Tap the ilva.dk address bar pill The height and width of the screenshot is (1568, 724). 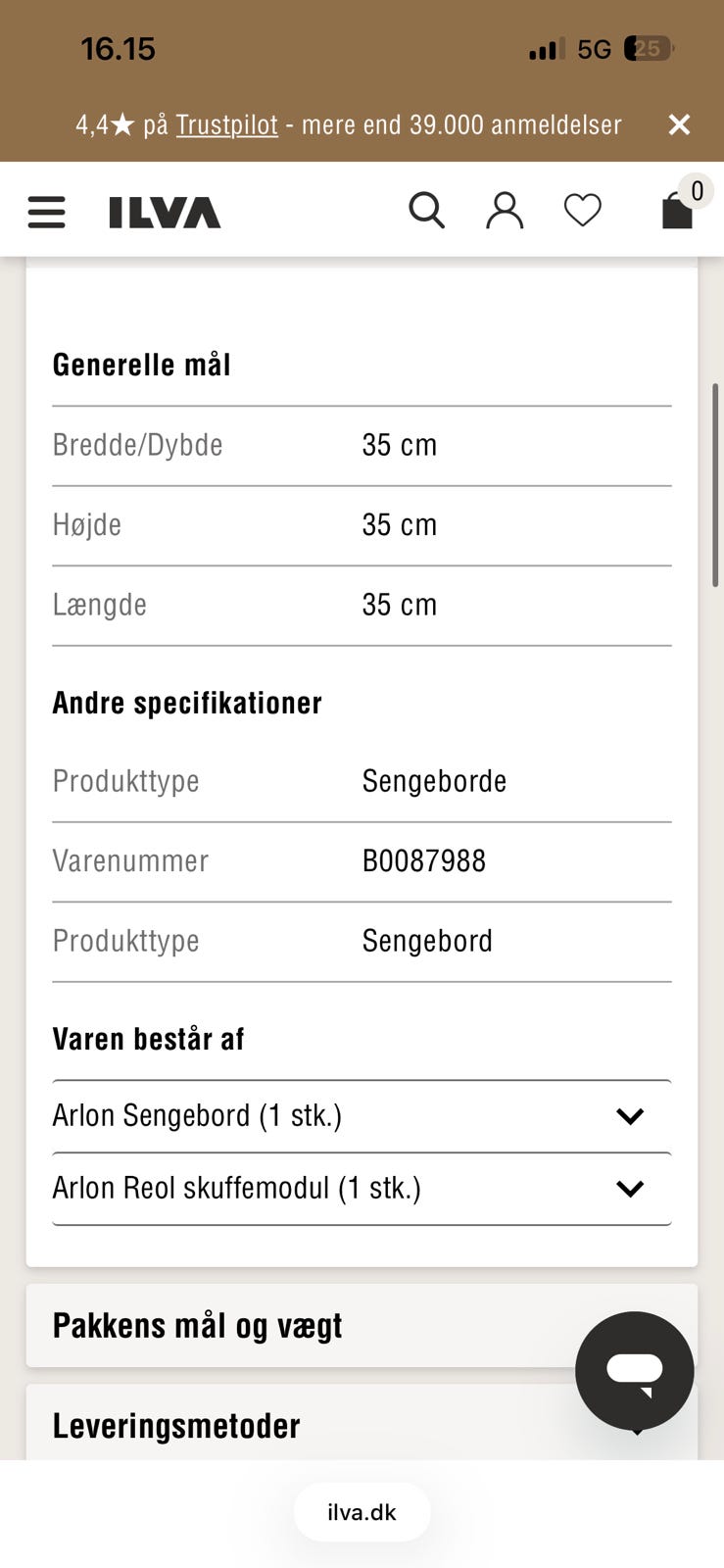click(x=362, y=1512)
